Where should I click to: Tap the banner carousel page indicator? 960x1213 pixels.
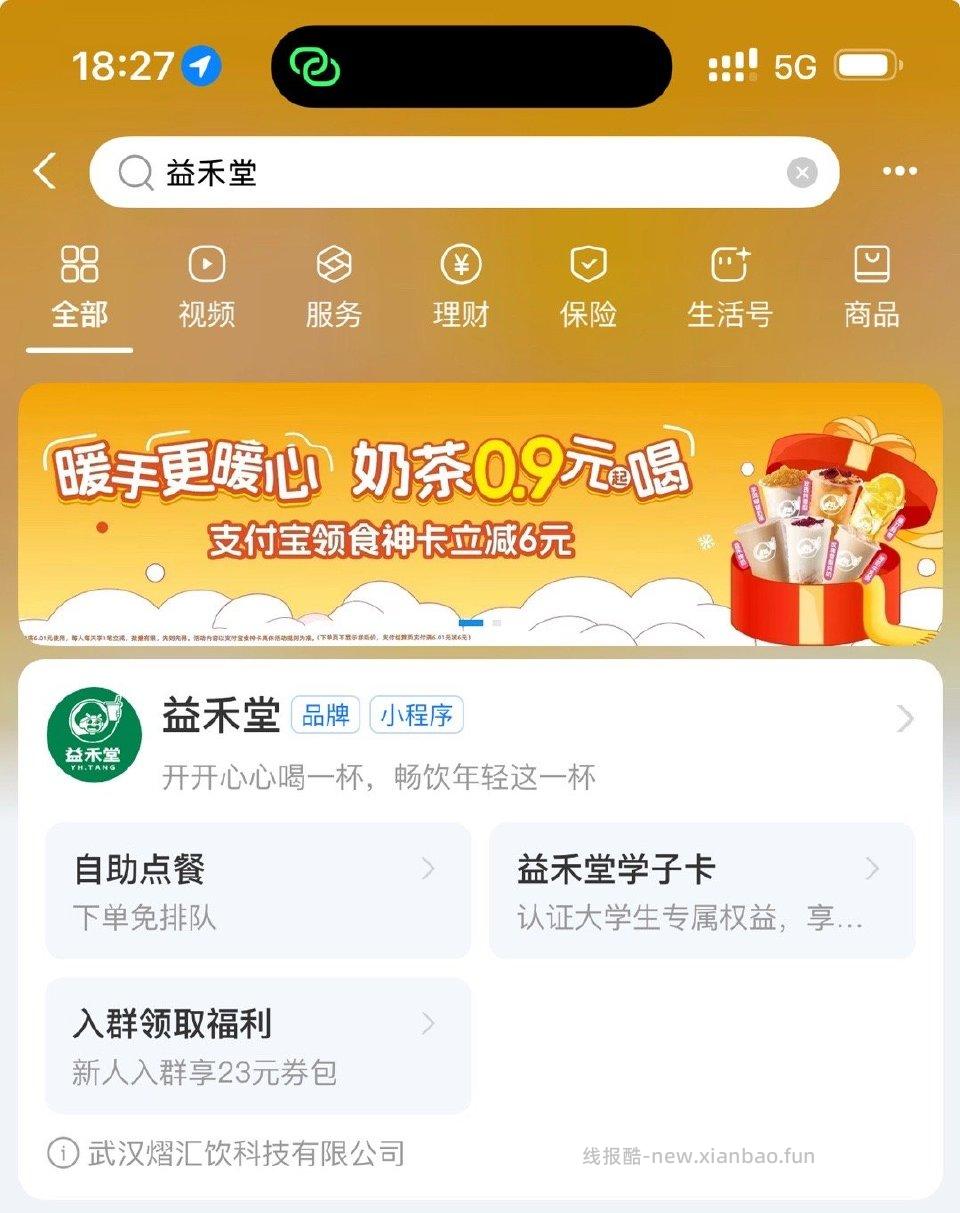[x=470, y=622]
